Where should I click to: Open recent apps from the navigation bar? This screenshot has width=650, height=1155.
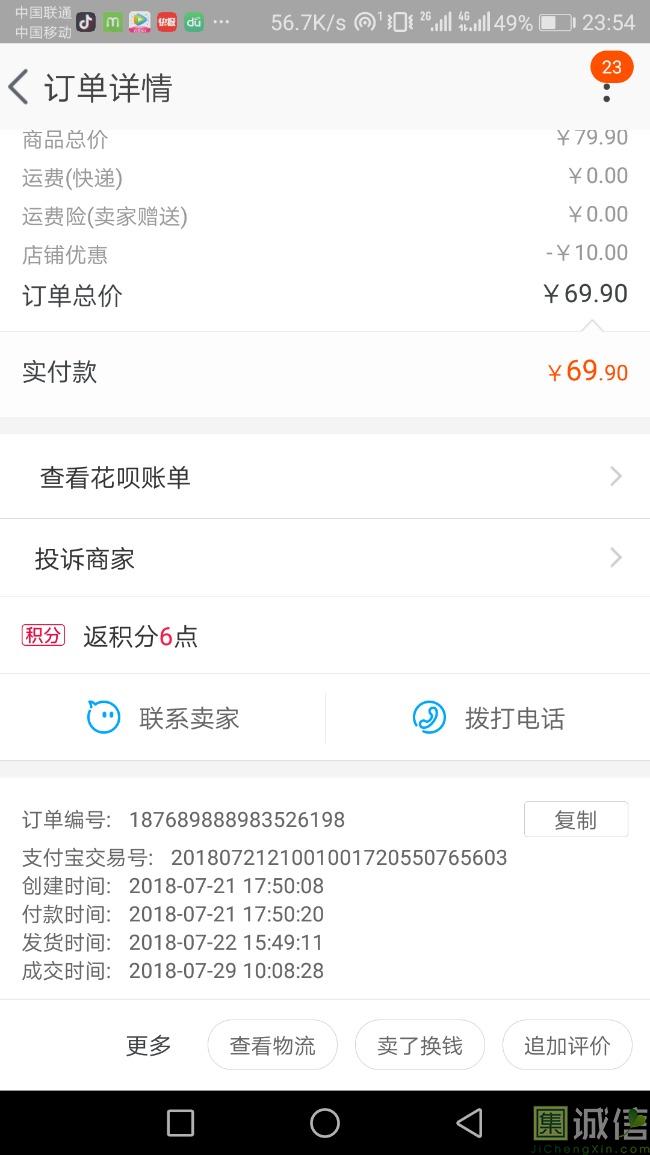click(180, 1123)
